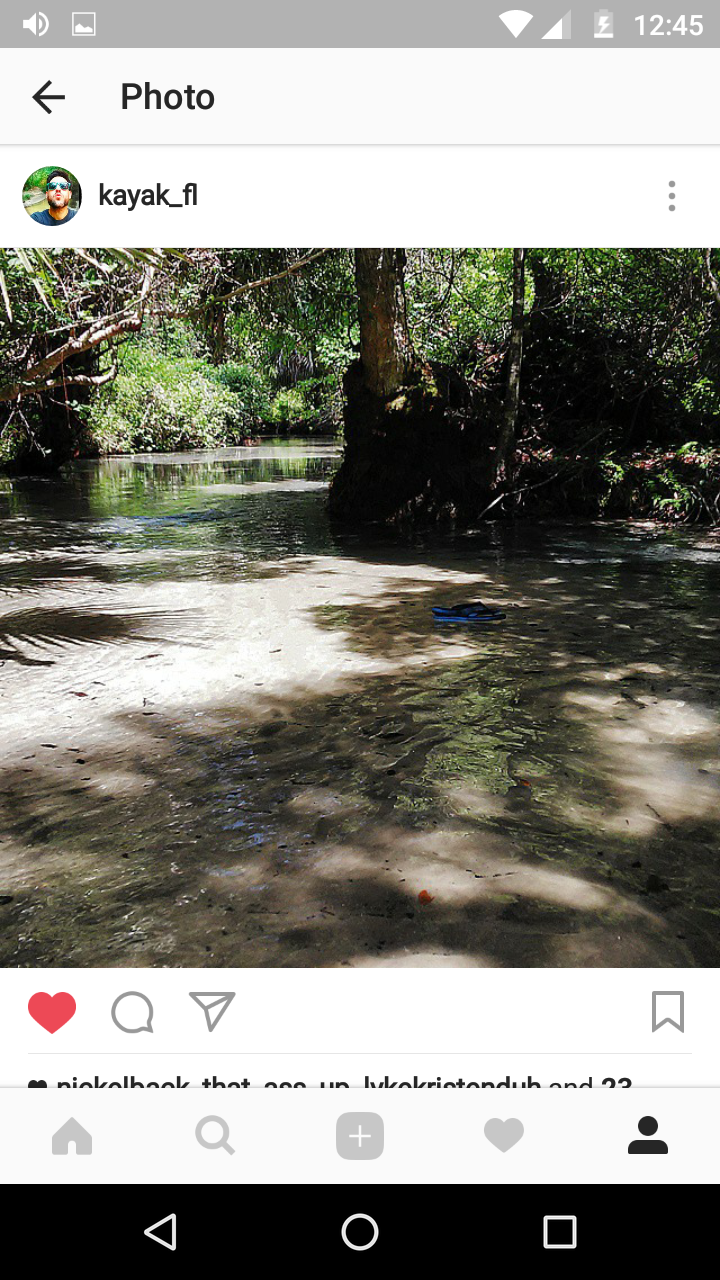
Task: Check notifications via the activity heart icon
Action: (x=504, y=1135)
